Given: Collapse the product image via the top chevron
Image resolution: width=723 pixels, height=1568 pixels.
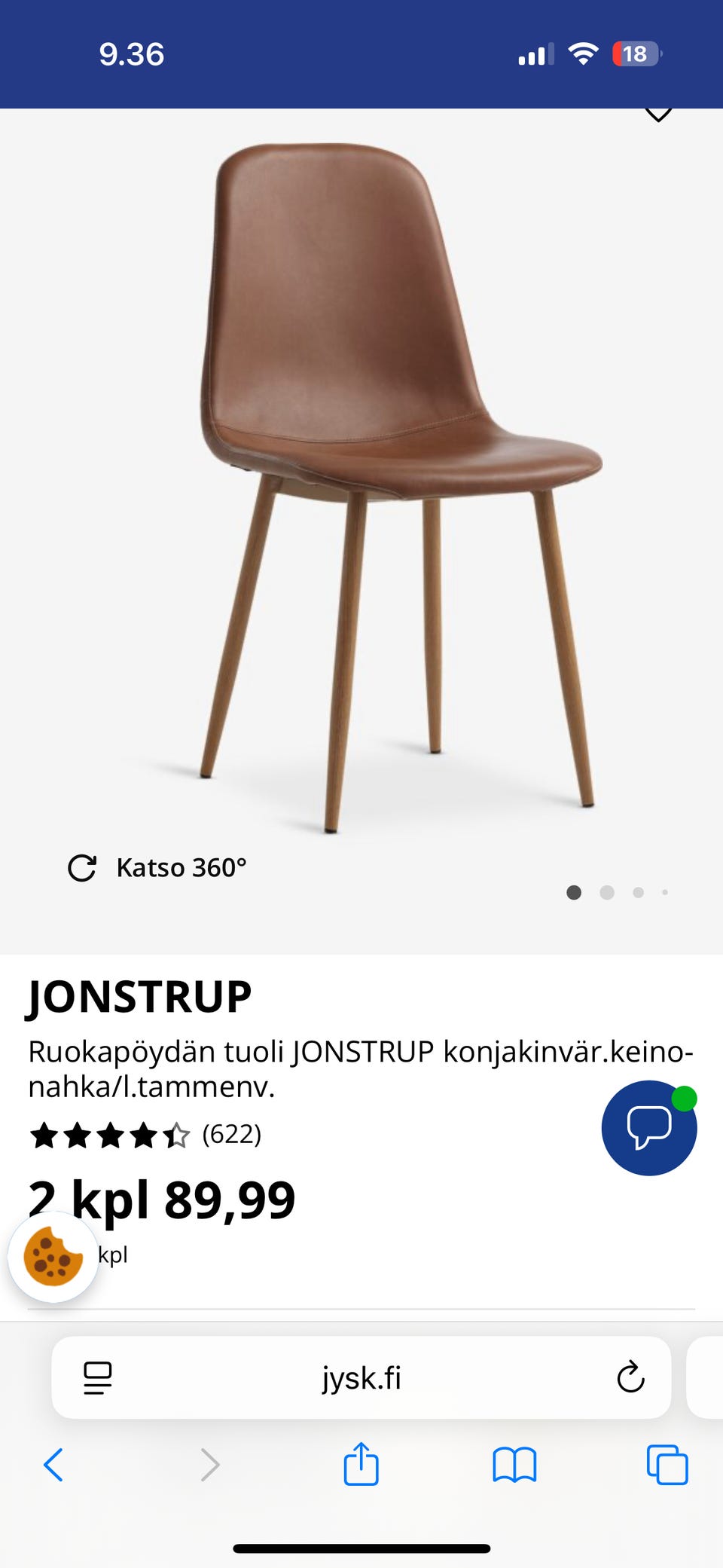Looking at the screenshot, I should 659,112.
